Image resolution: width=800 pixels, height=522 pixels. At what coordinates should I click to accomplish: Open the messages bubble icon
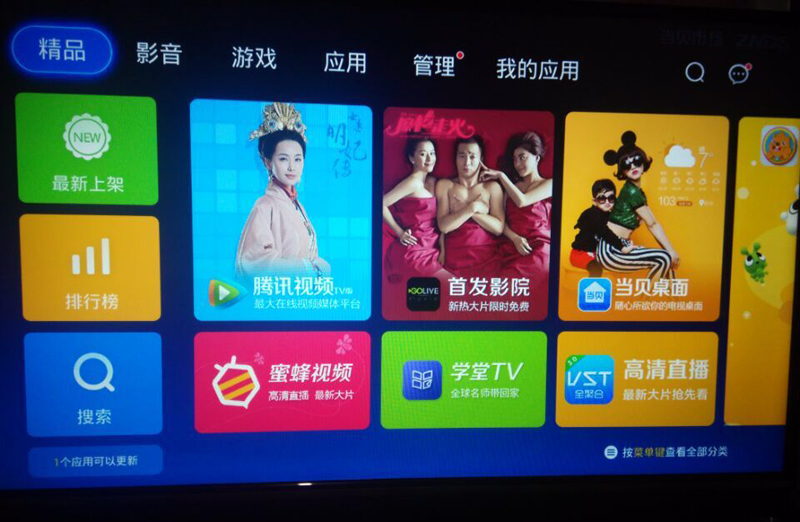click(x=739, y=73)
